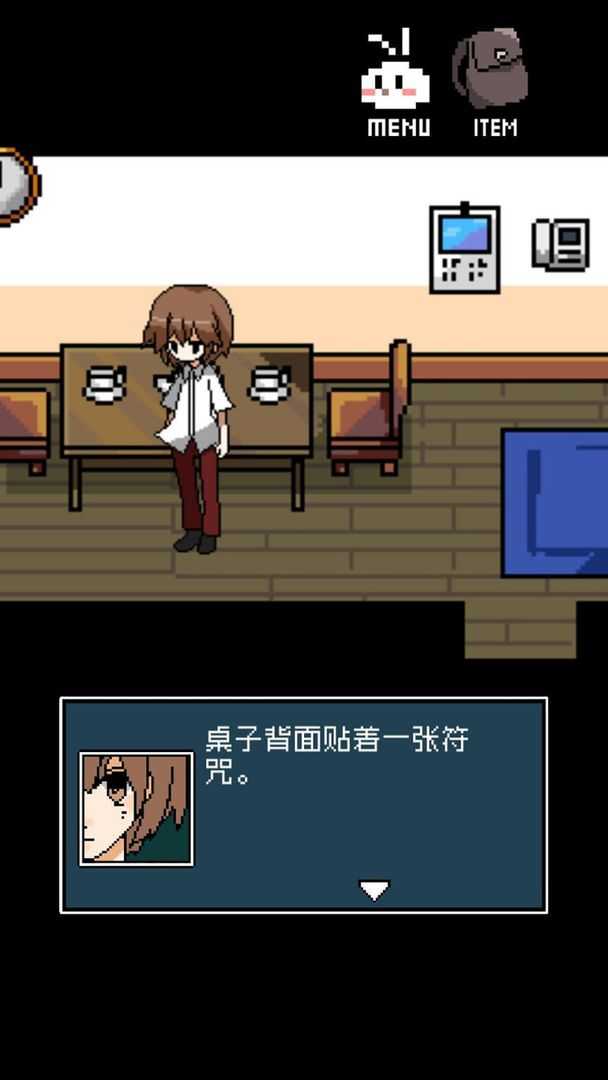Advance dialogue with the down arrow
Image resolution: width=608 pixels, height=1080 pixels.
[374, 889]
